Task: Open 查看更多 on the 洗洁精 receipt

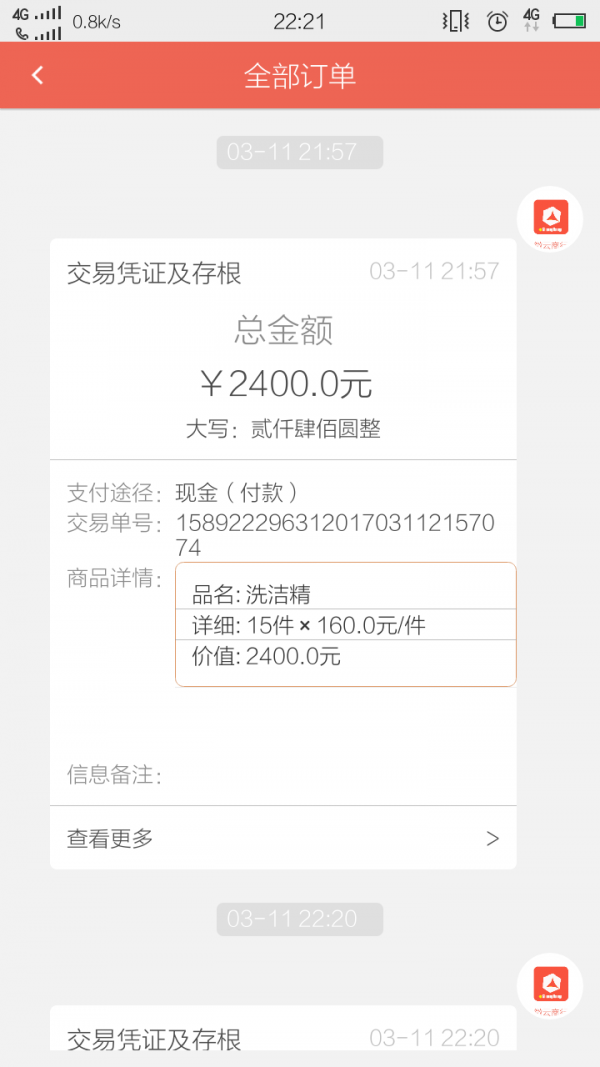Action: 283,838
